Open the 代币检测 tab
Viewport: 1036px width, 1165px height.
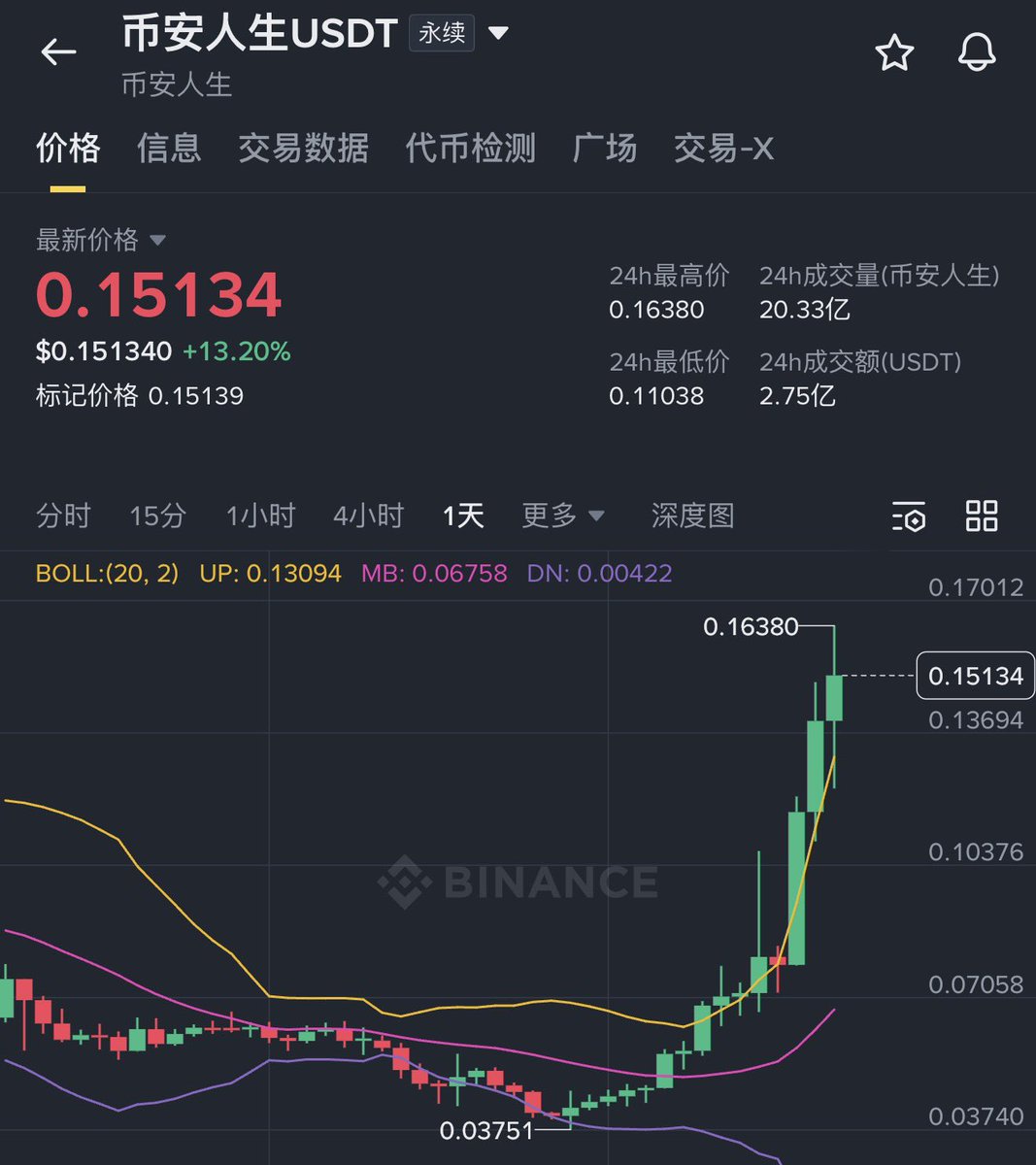[470, 149]
